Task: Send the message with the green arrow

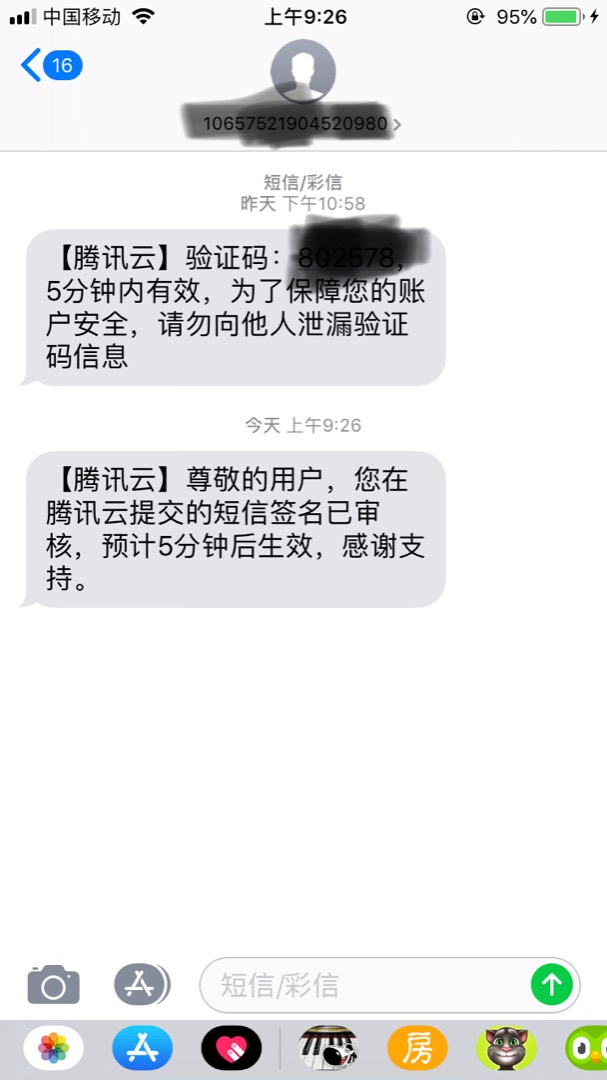Action: [551, 985]
